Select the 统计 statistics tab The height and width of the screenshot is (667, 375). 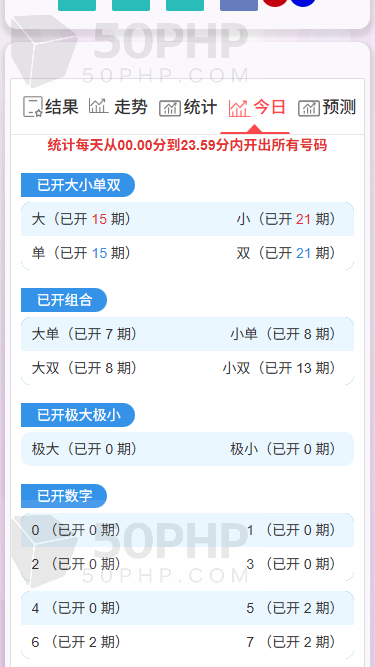[x=188, y=107]
